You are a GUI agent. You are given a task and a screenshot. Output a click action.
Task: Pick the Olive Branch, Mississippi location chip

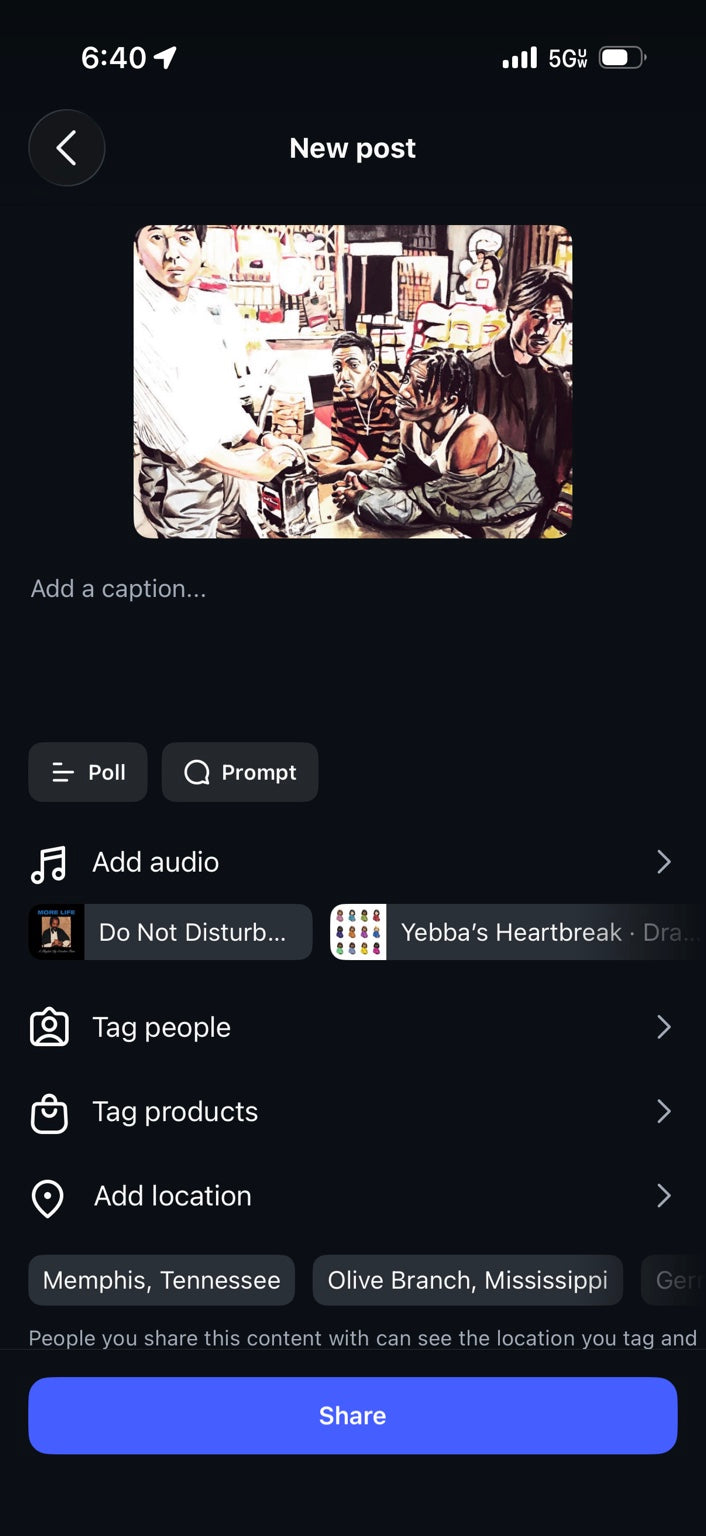[x=468, y=1280]
